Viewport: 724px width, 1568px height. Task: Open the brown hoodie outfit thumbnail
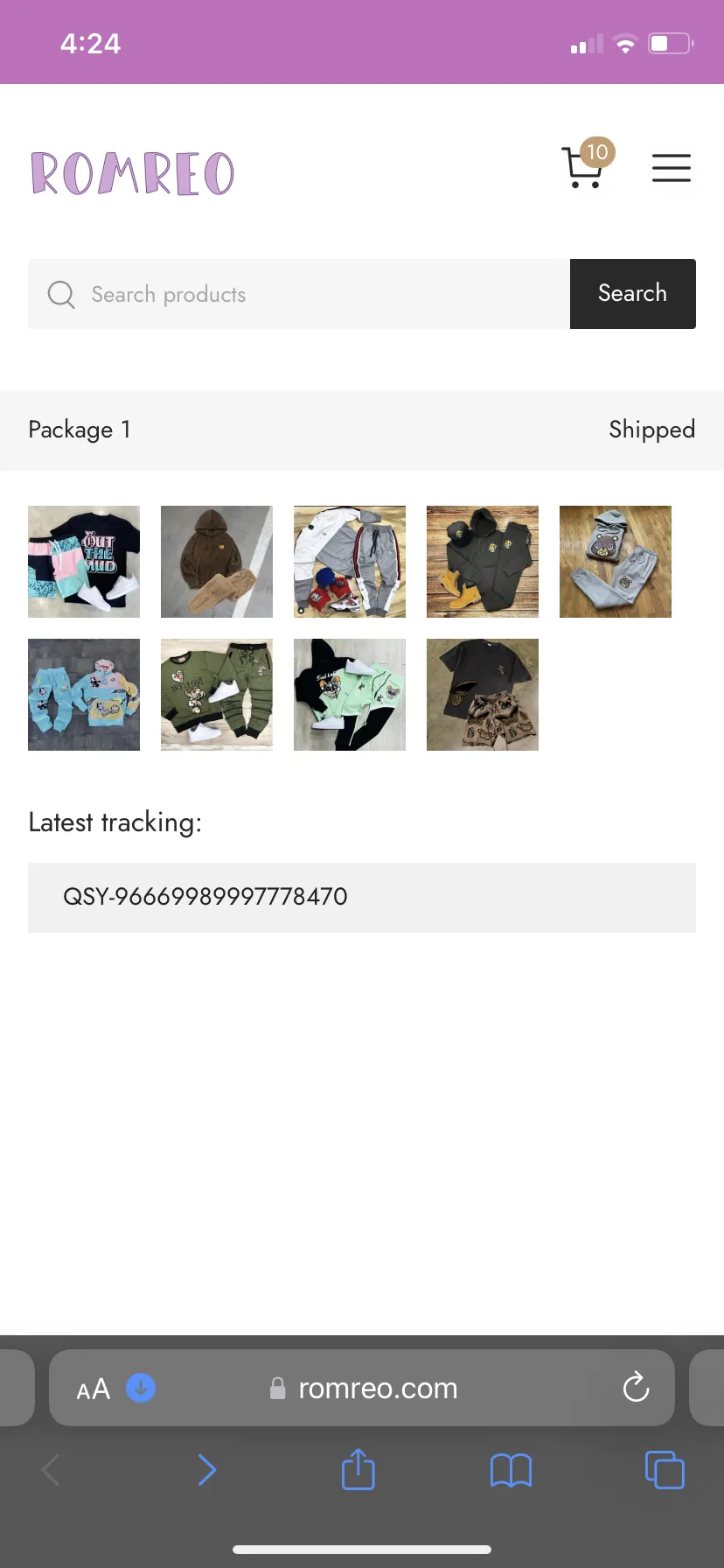click(217, 562)
